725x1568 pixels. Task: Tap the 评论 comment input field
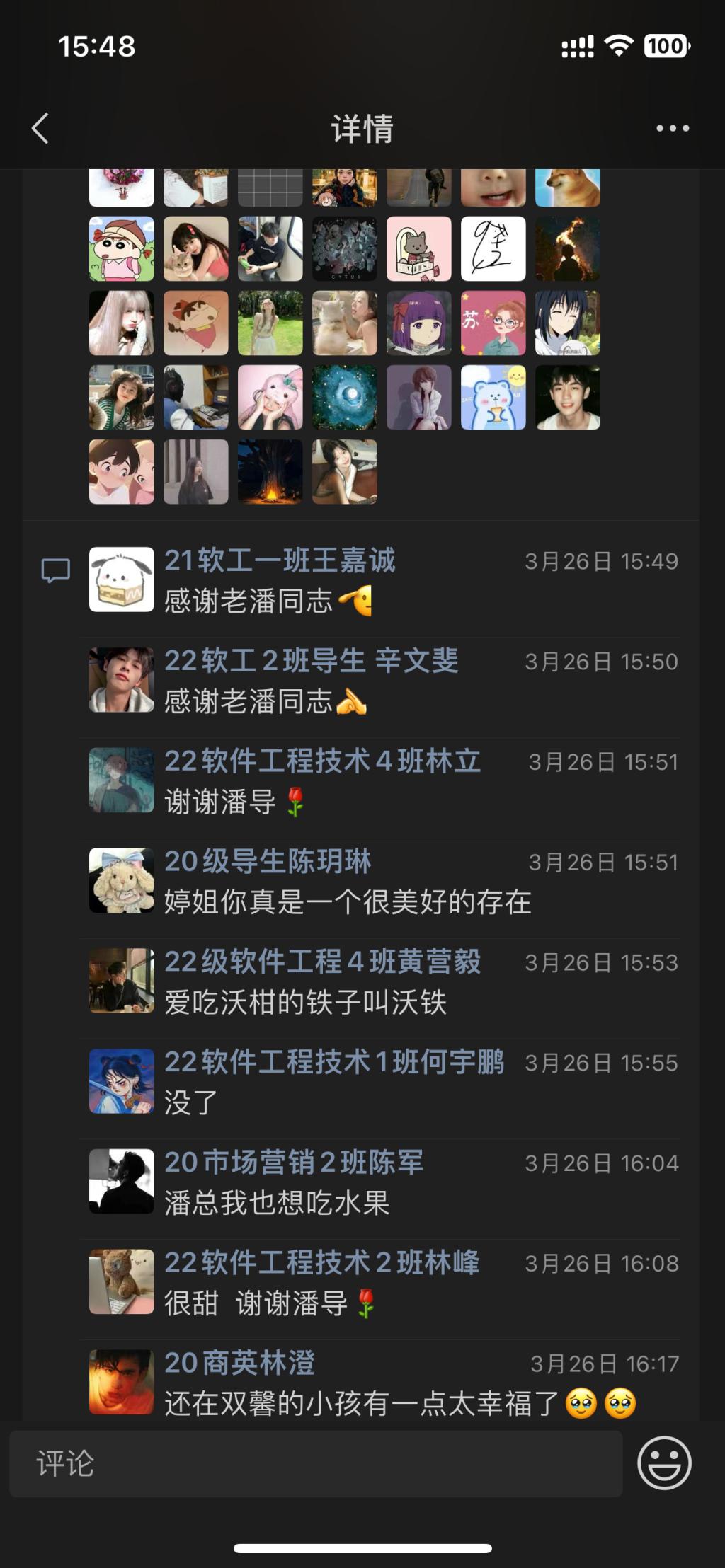[x=316, y=1463]
